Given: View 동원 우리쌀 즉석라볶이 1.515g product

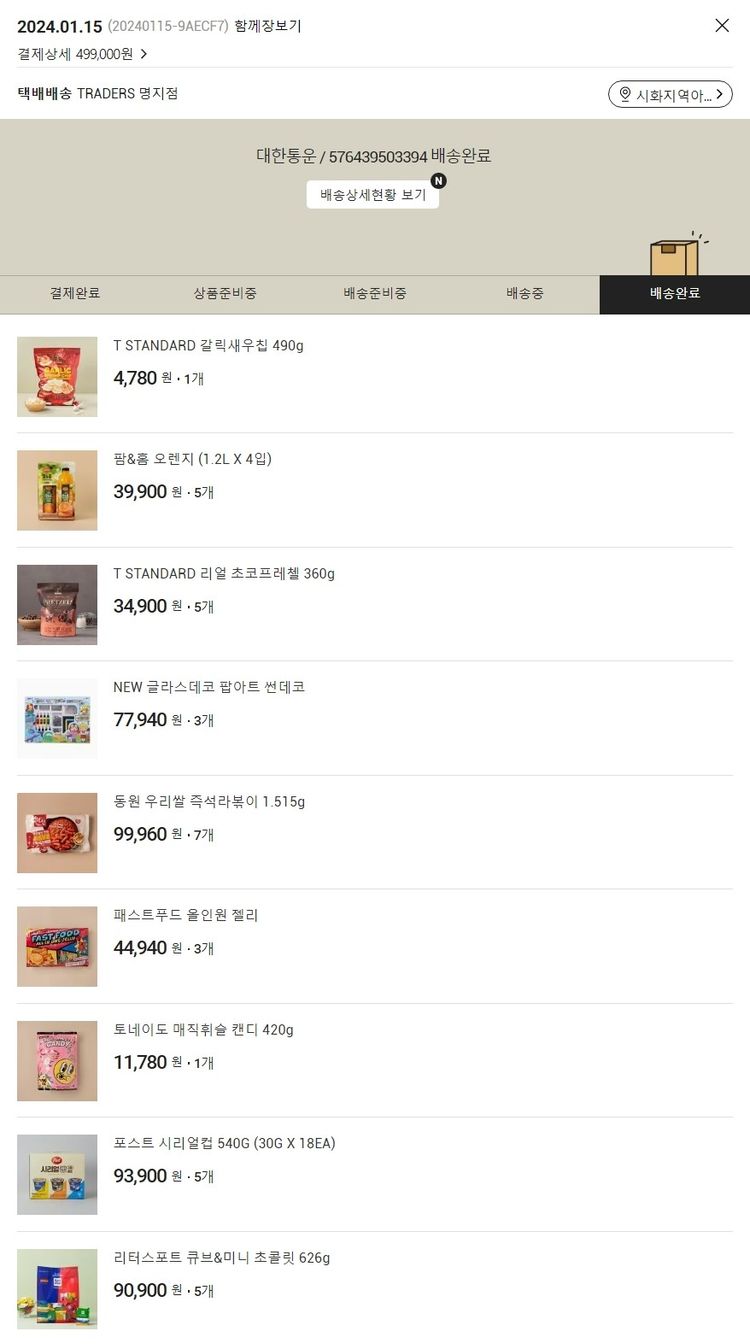Looking at the screenshot, I should click(x=209, y=802).
